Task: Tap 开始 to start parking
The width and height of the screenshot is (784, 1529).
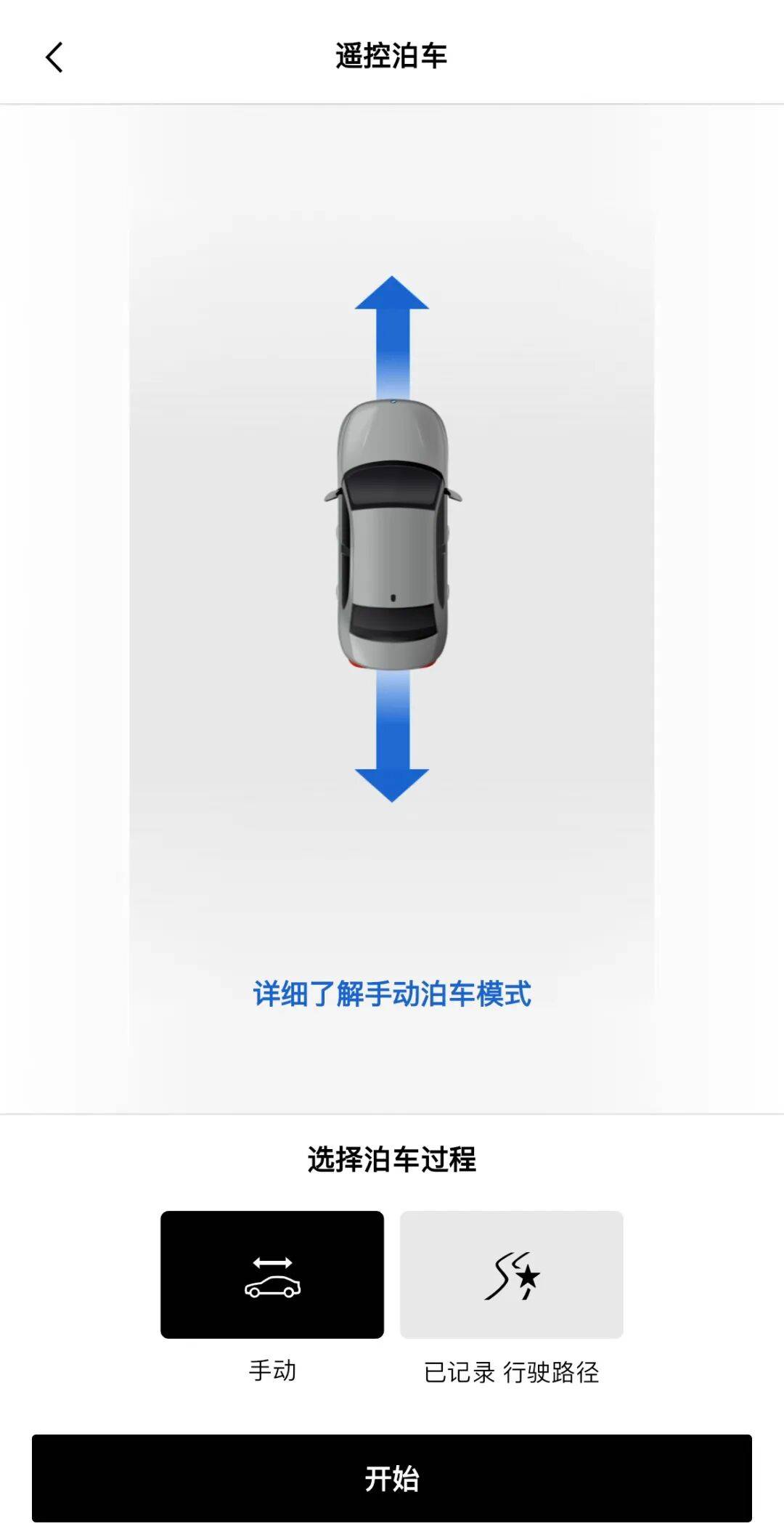Action: (392, 1477)
